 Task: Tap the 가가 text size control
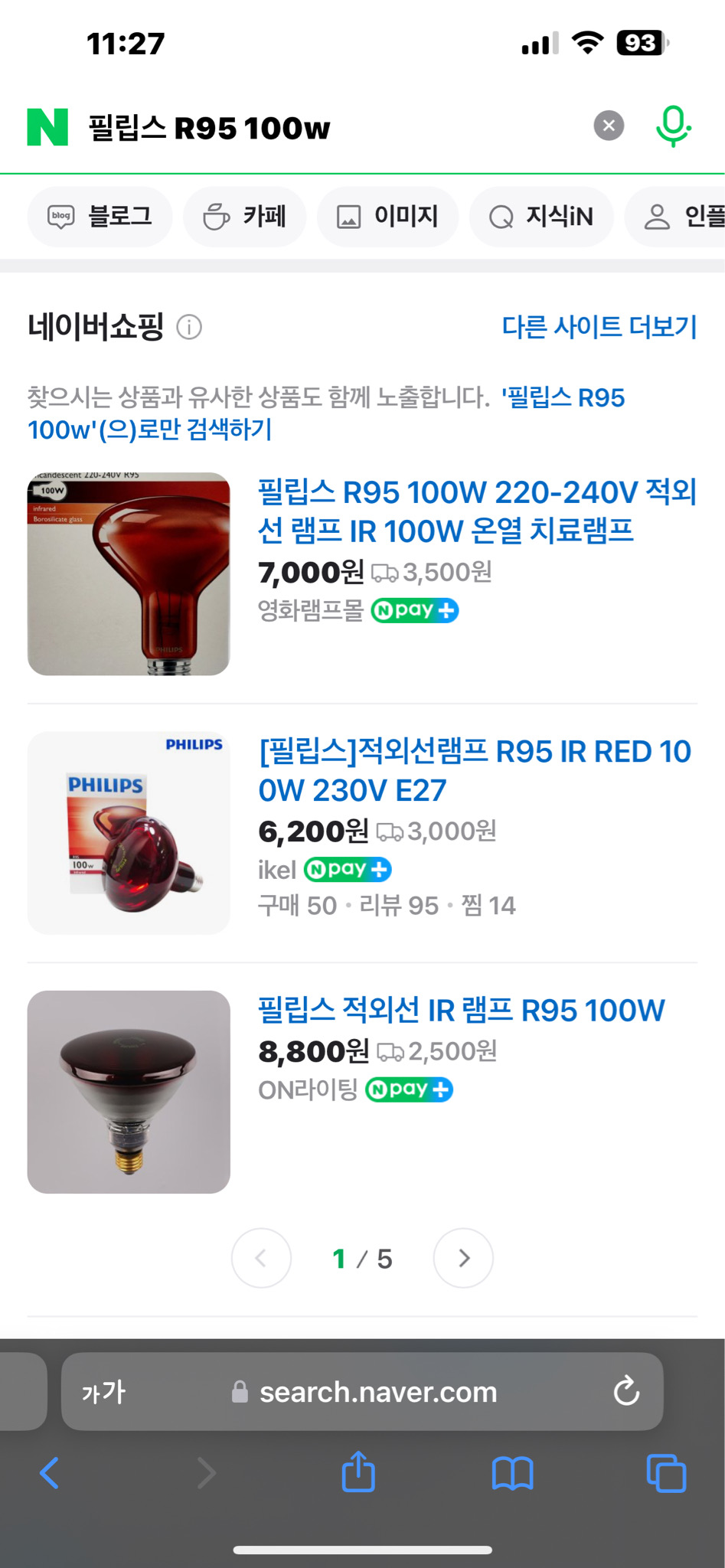point(105,1392)
